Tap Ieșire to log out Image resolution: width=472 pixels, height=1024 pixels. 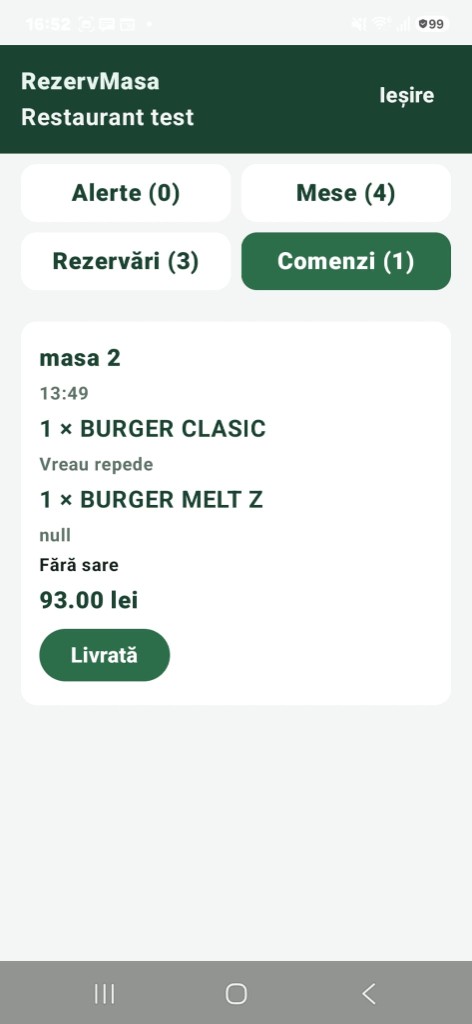coord(407,96)
